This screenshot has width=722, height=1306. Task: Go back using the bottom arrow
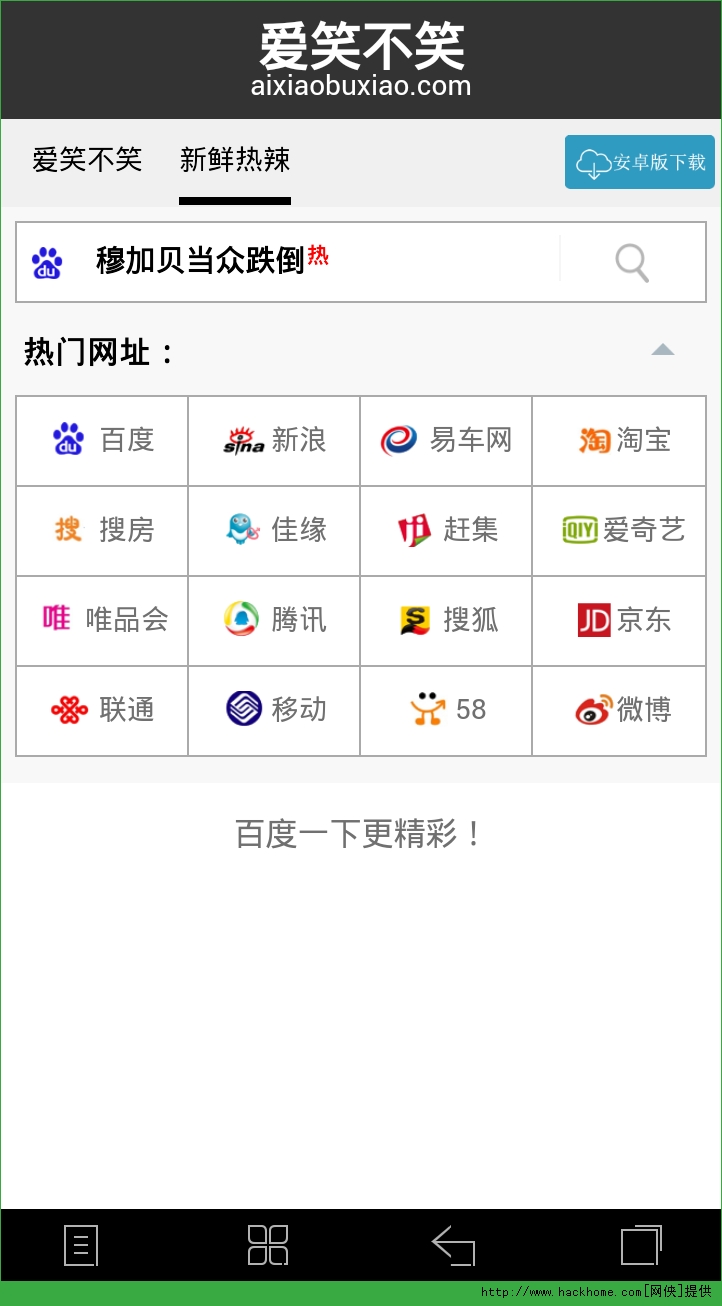pos(453,1246)
